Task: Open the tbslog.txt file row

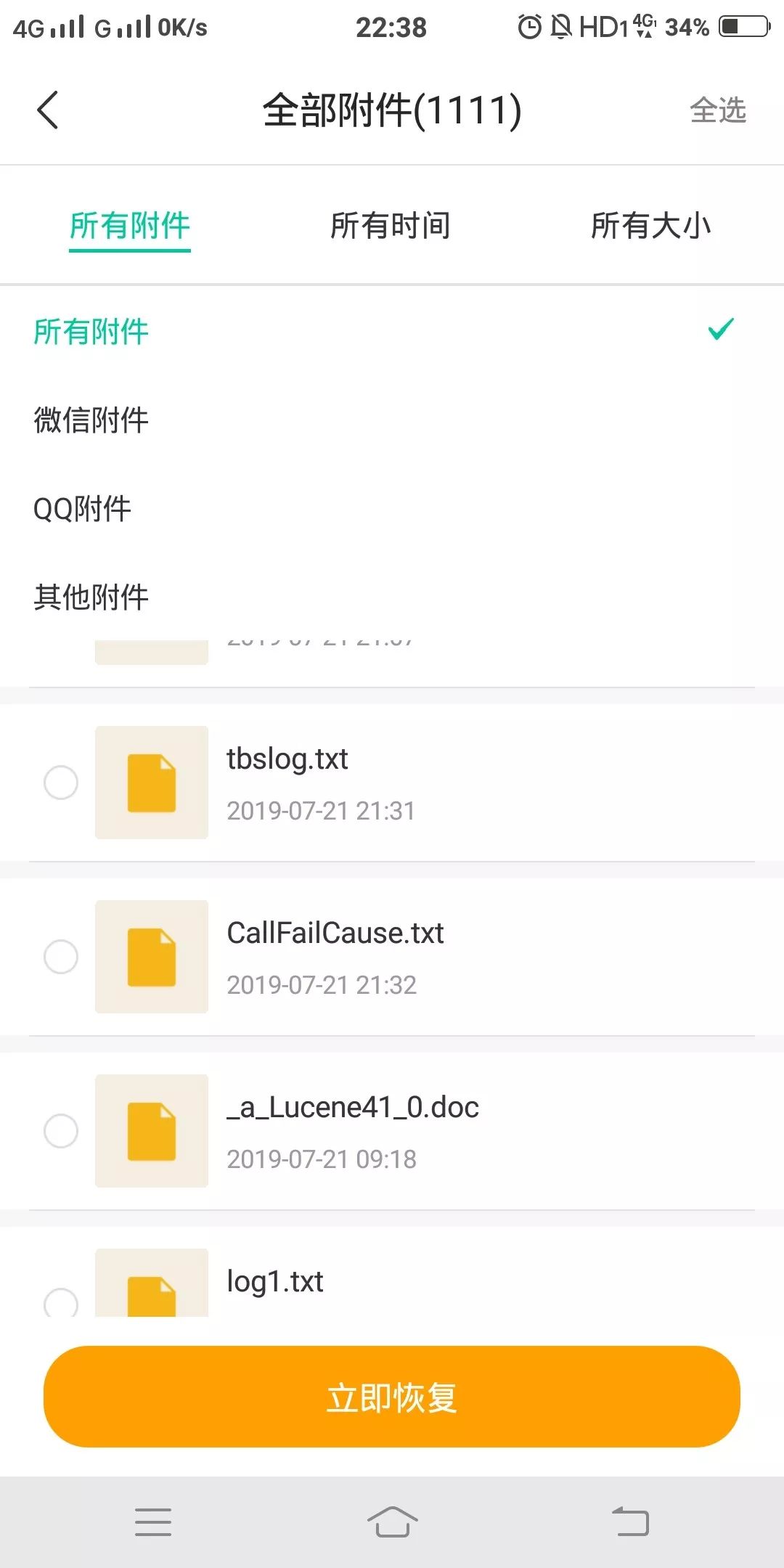Action: click(x=436, y=783)
